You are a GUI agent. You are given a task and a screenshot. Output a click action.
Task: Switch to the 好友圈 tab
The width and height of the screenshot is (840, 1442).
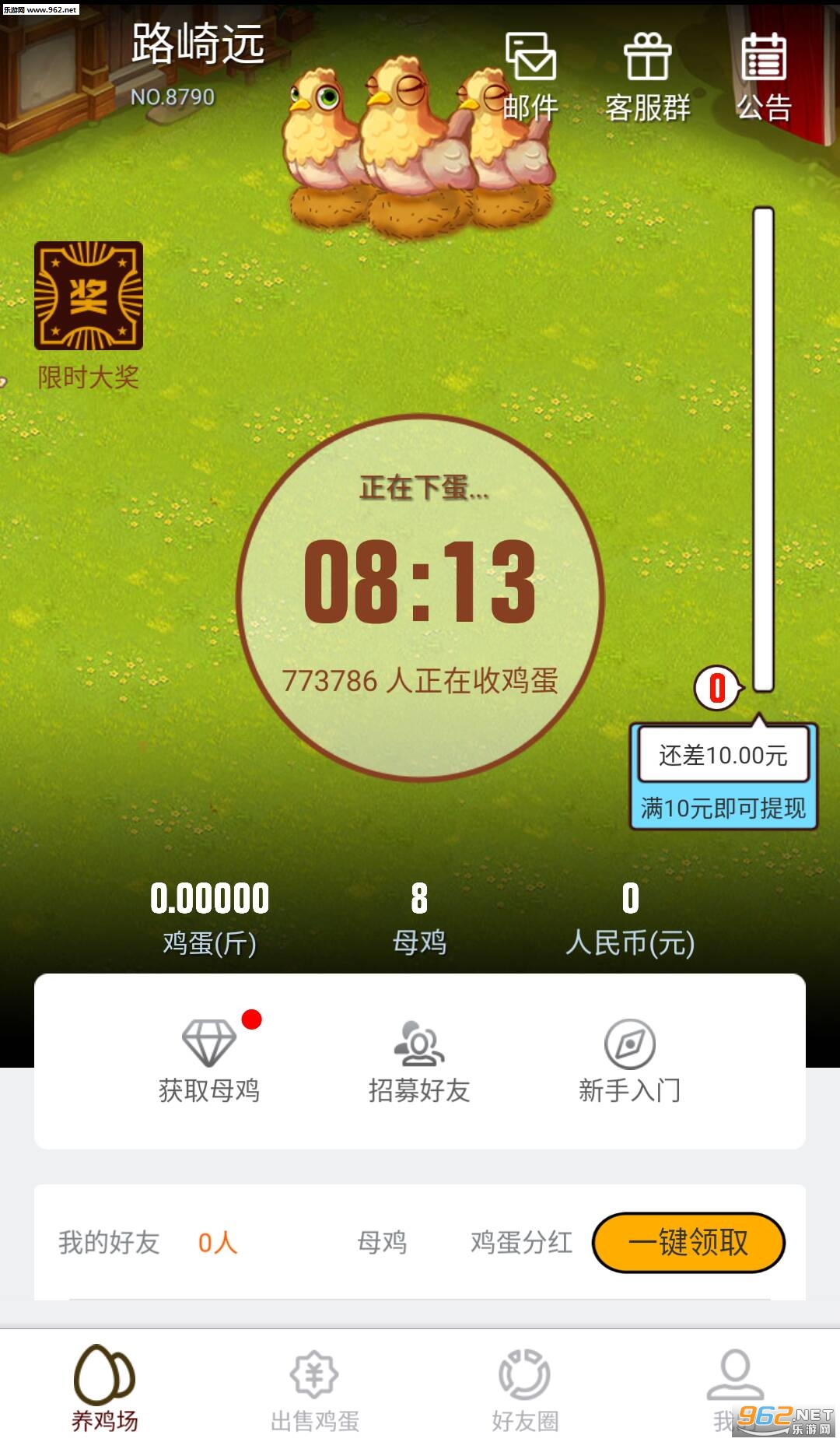[524, 1391]
